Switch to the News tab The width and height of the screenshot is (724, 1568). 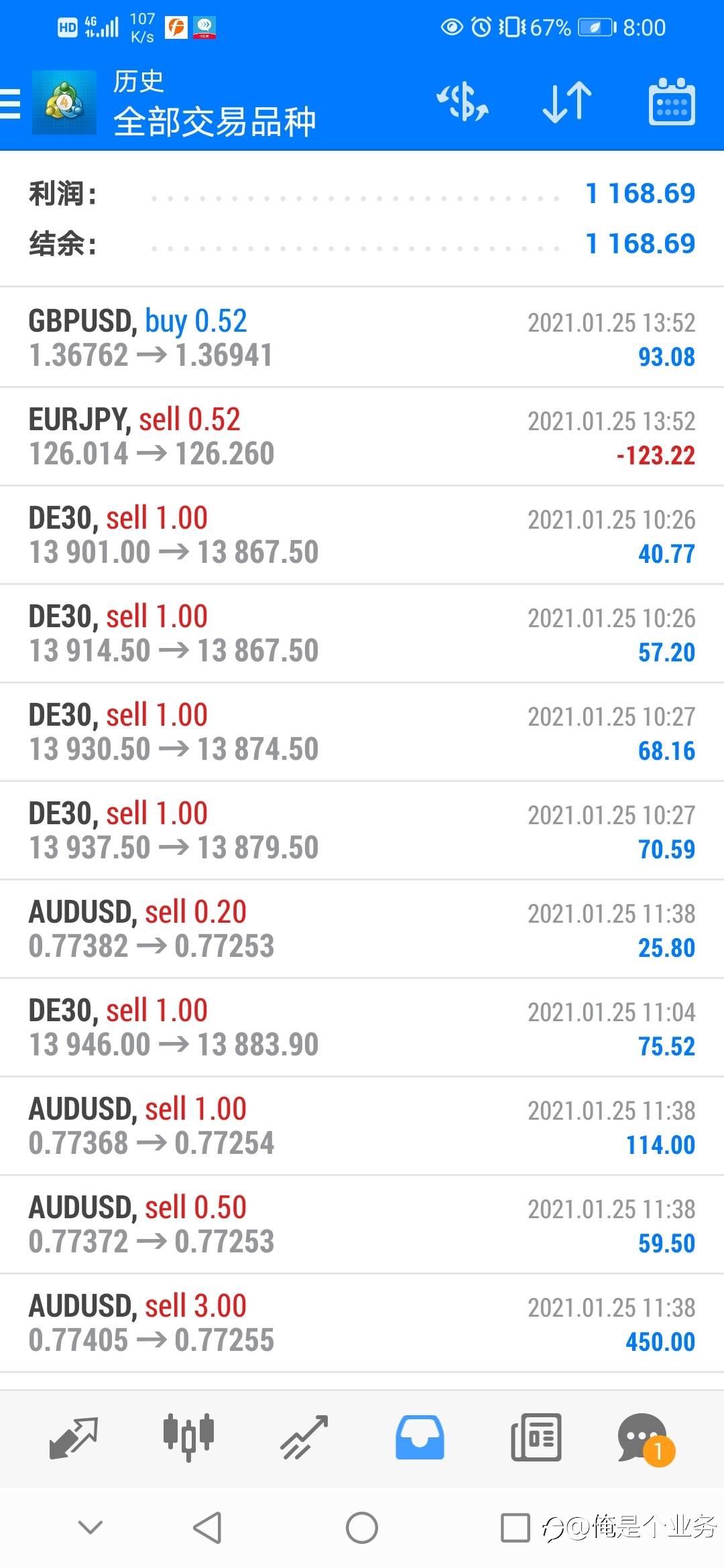pyautogui.click(x=536, y=1438)
